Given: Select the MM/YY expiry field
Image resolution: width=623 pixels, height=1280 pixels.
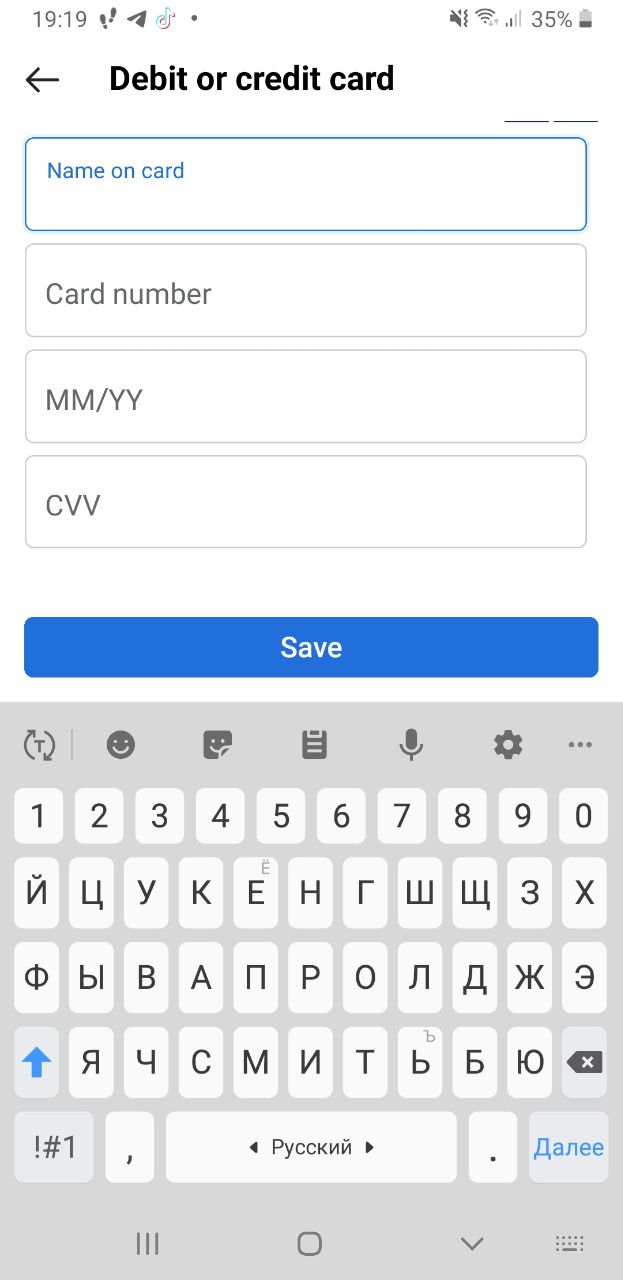Looking at the screenshot, I should point(305,396).
